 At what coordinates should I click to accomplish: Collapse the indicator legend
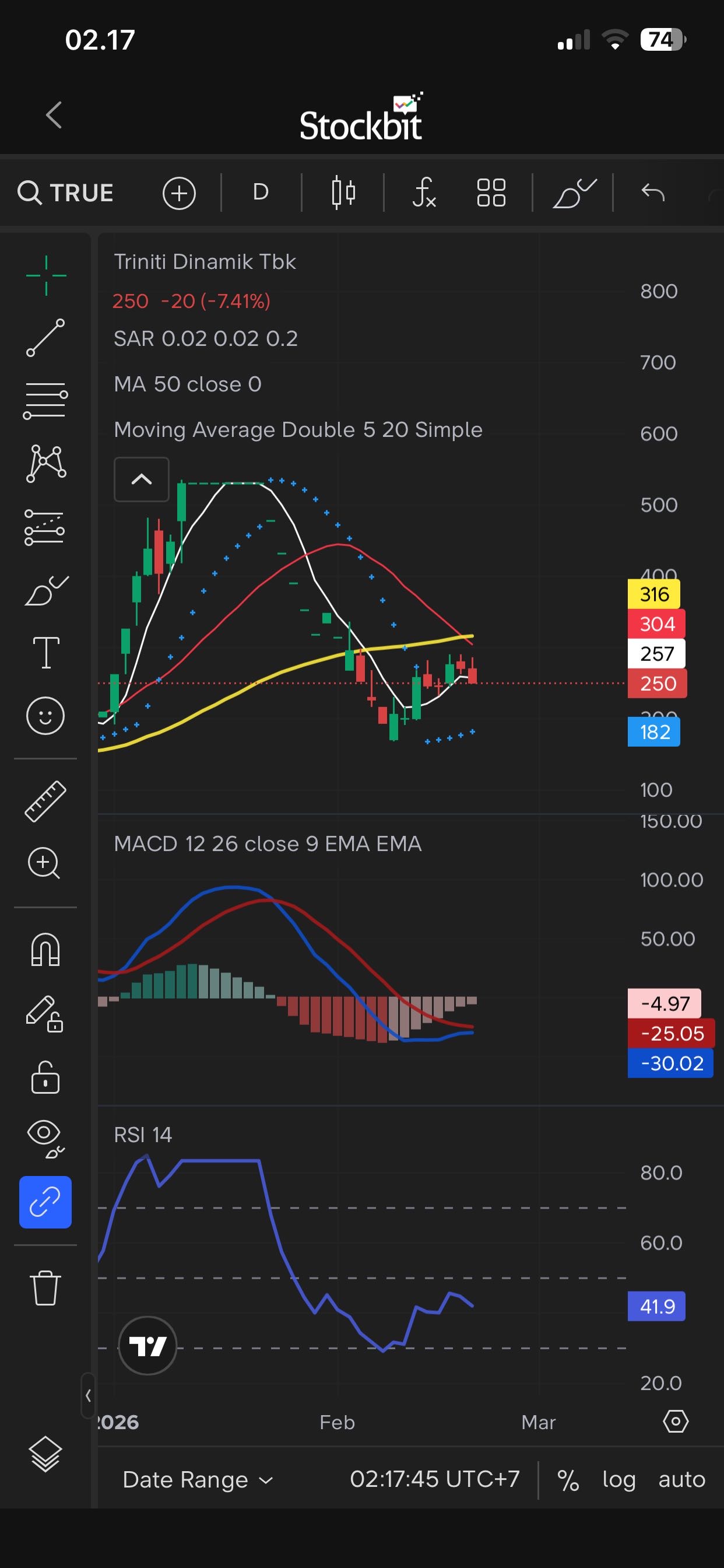pos(142,480)
